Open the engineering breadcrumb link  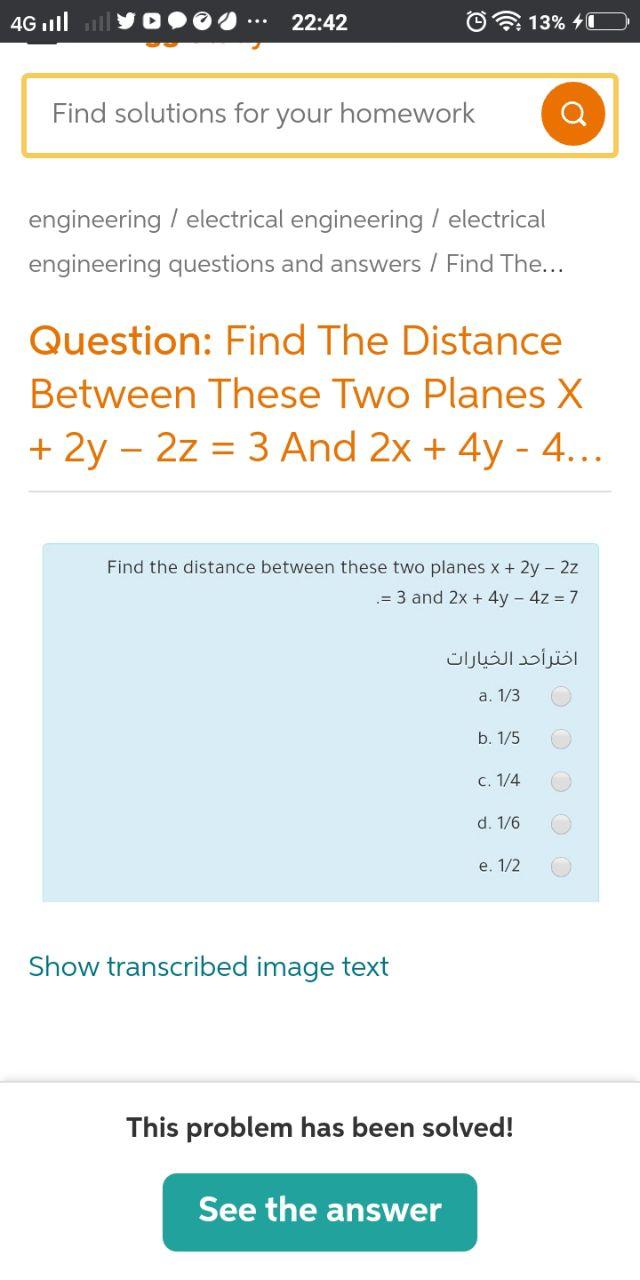(x=94, y=219)
